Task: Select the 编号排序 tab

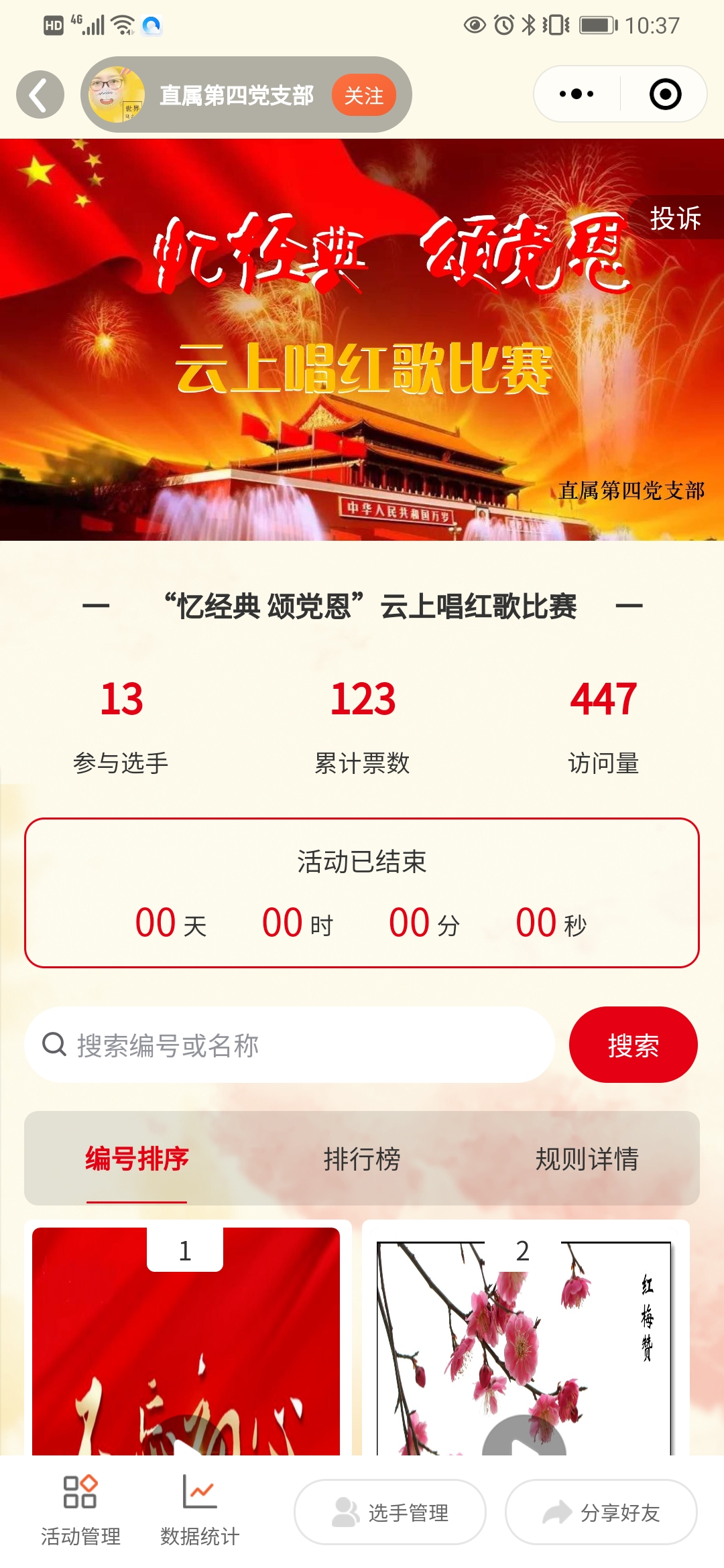Action: point(137,1159)
